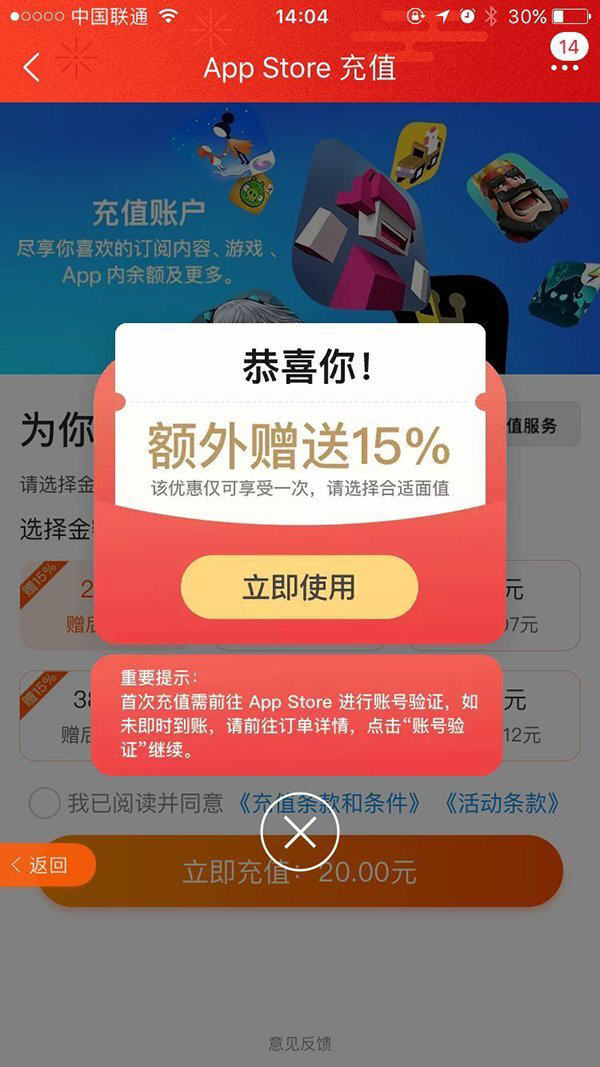The image size is (600, 1067).
Task: Tap 立即使用 to claim the bonus
Action: pos(299,587)
